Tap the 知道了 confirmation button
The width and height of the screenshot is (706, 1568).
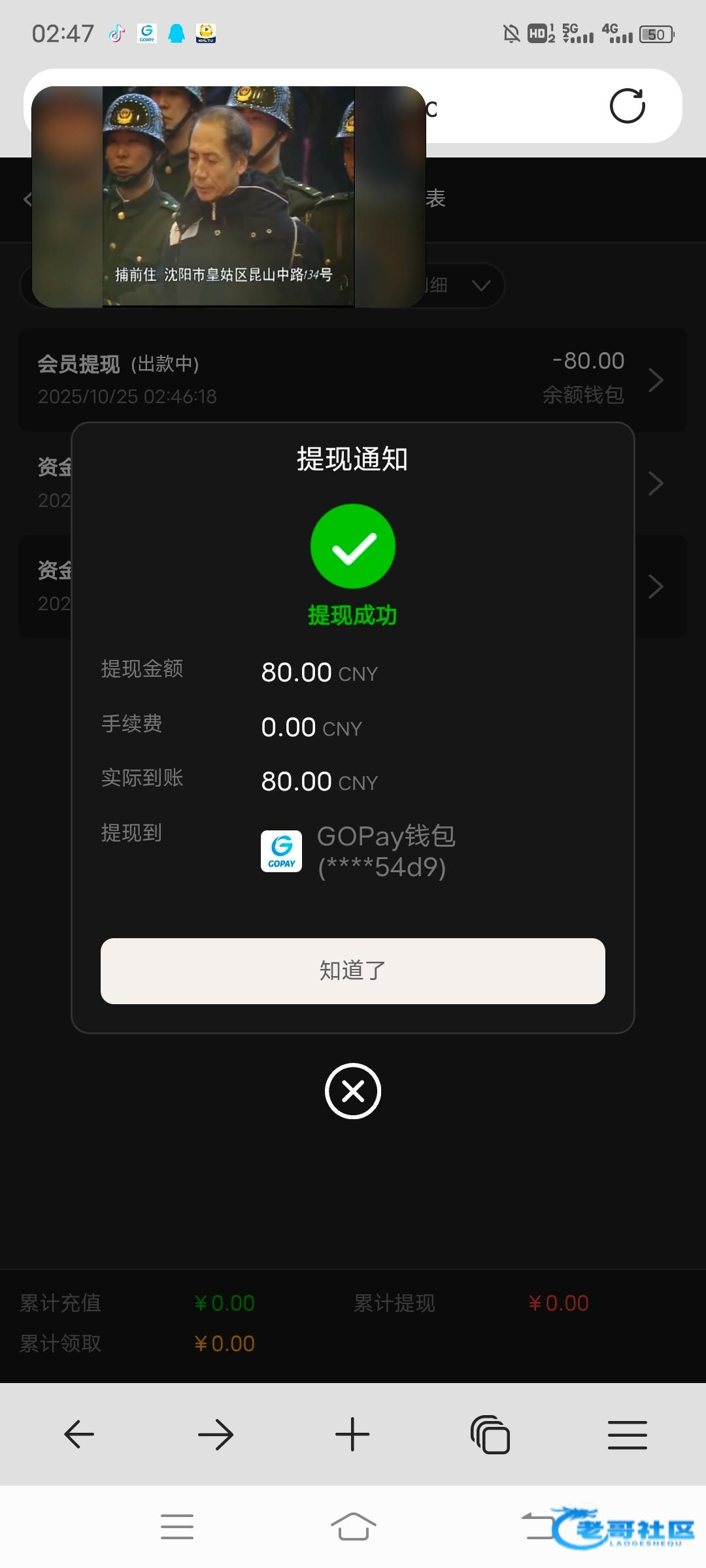point(352,971)
